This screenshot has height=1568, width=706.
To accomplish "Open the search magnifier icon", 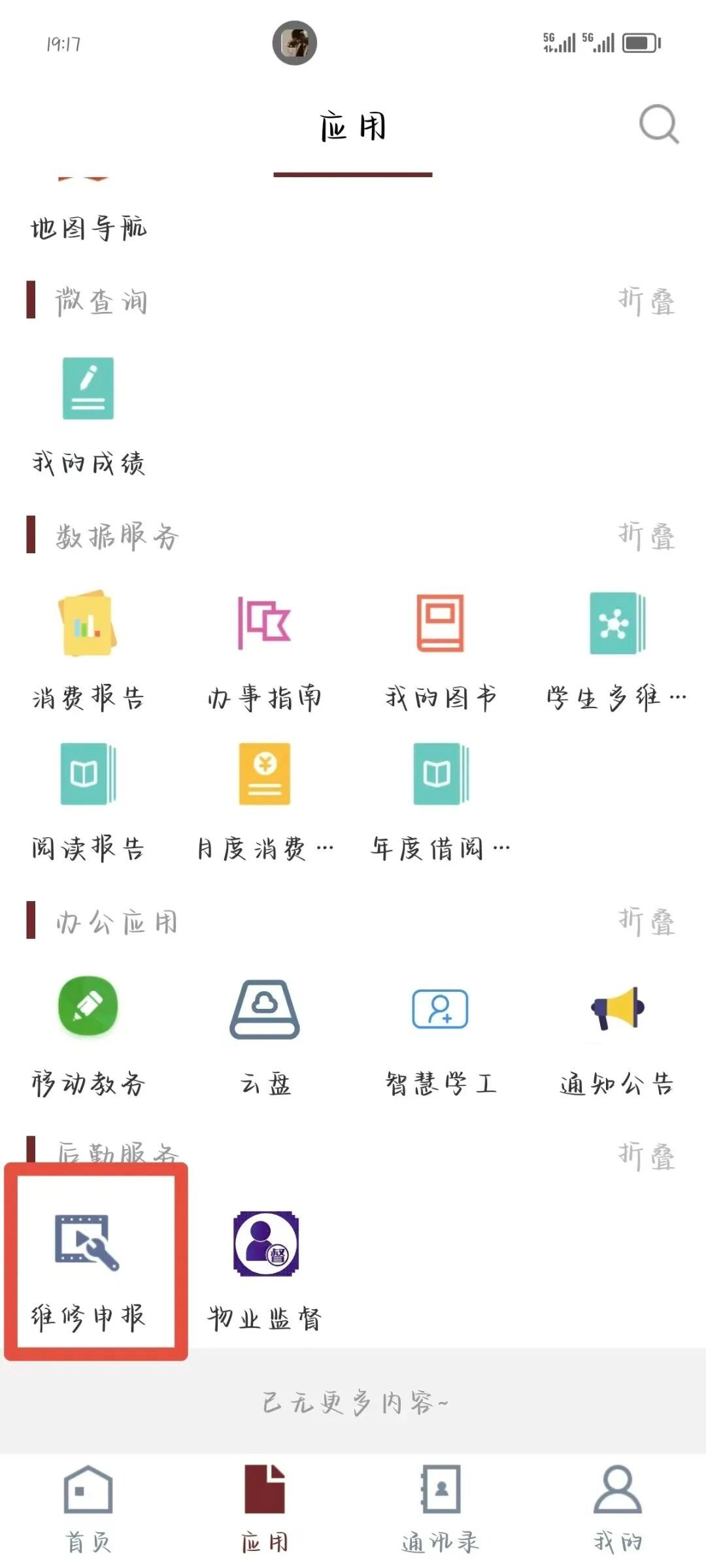I will click(658, 124).
